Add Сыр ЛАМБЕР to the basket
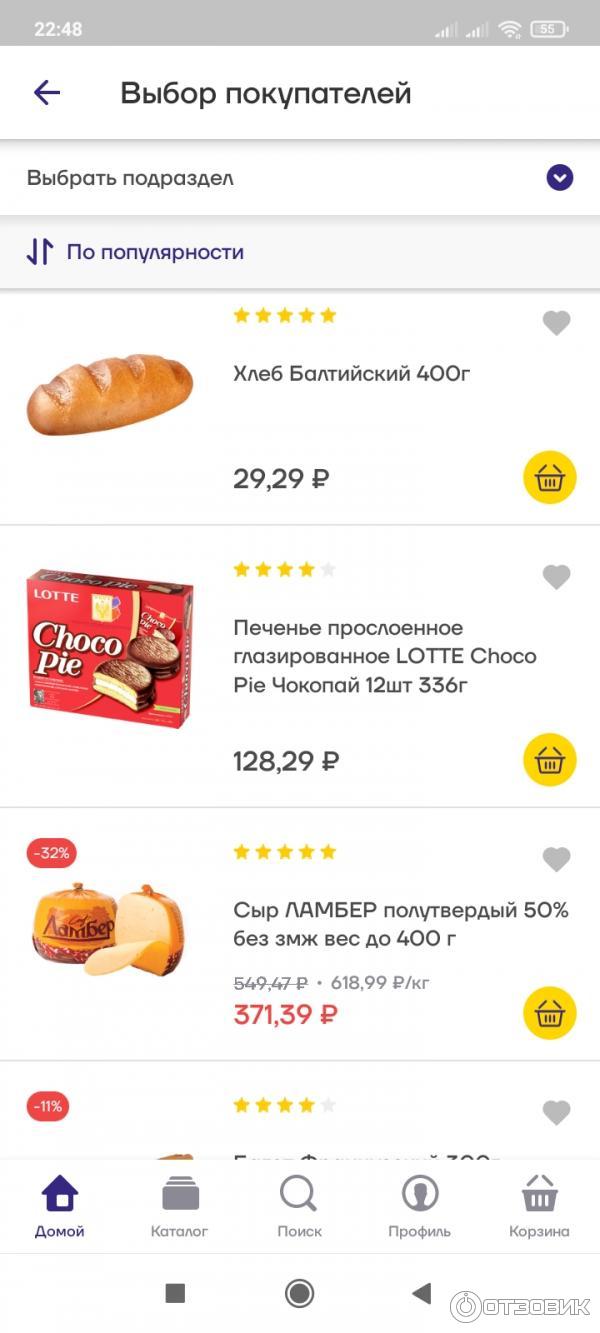The width and height of the screenshot is (600, 1333). 550,1013
